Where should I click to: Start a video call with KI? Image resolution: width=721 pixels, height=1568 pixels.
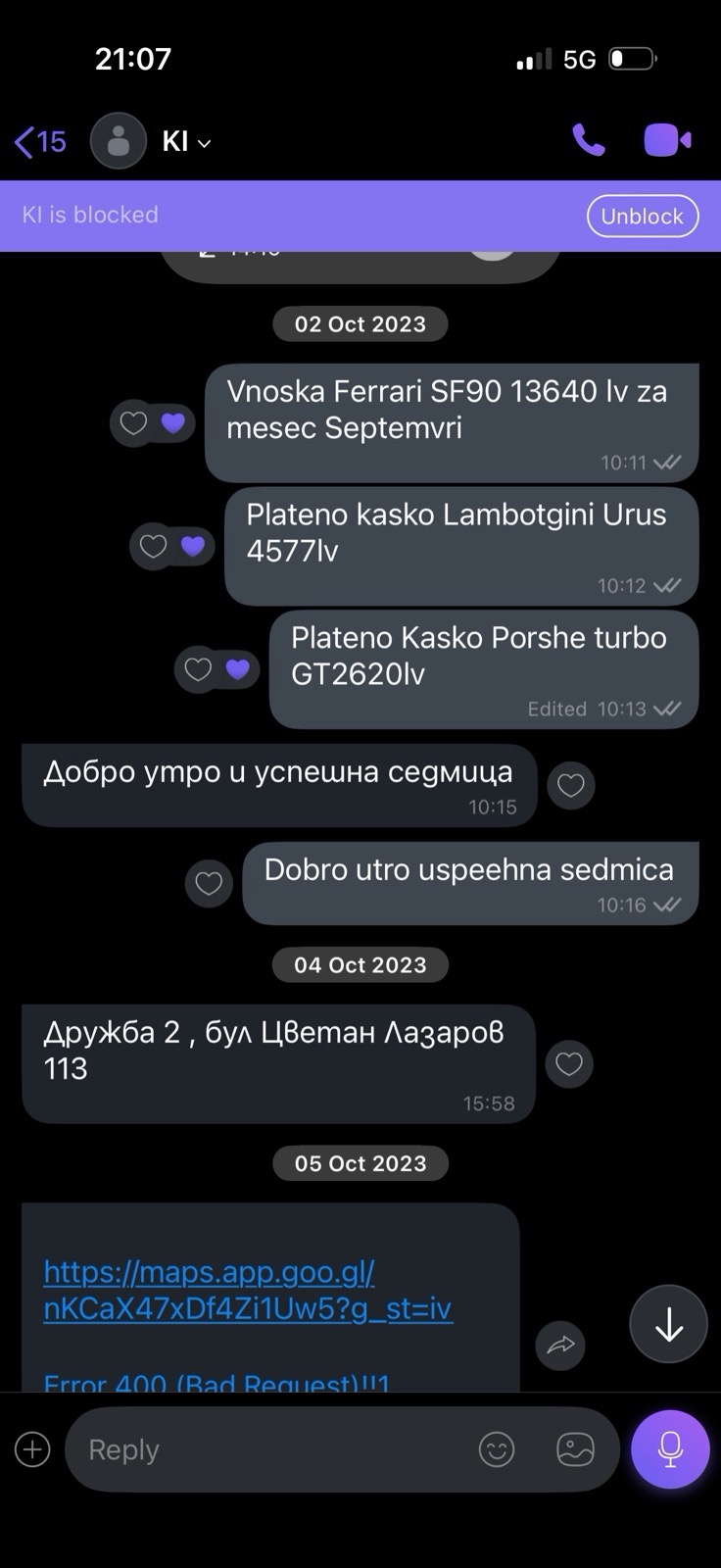667,140
